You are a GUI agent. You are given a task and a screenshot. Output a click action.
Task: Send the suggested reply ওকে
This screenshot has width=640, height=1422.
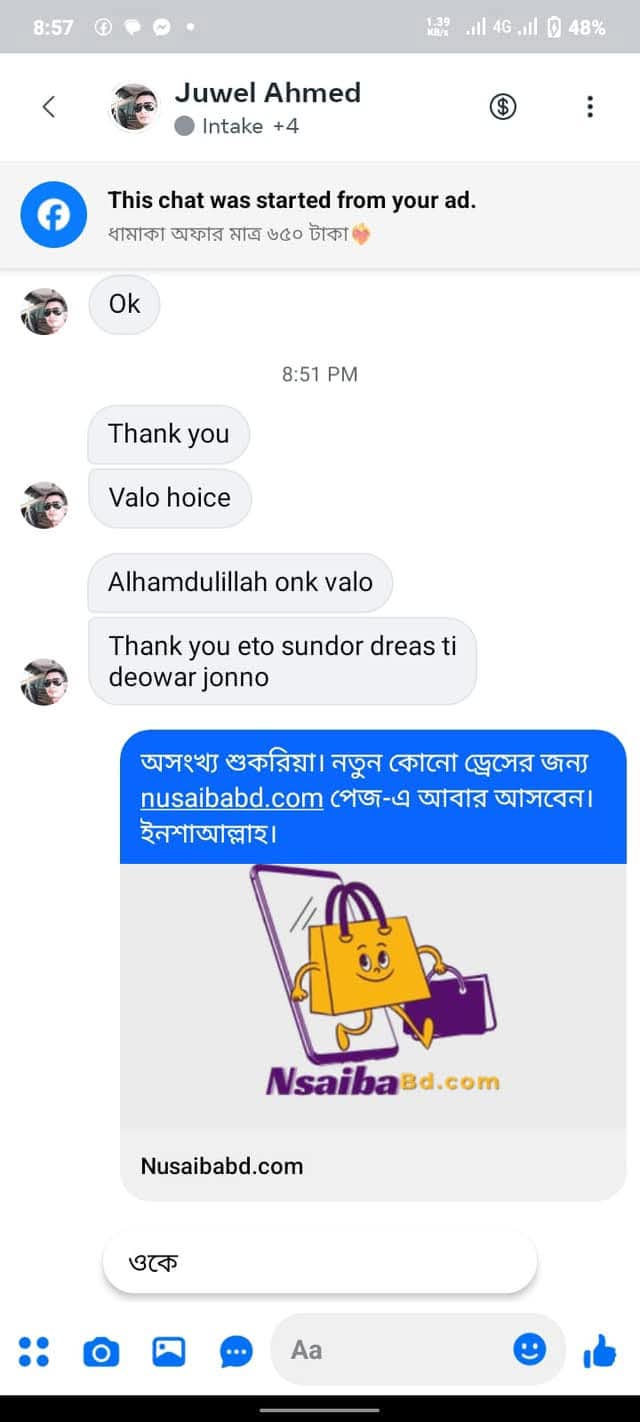pos(319,1262)
